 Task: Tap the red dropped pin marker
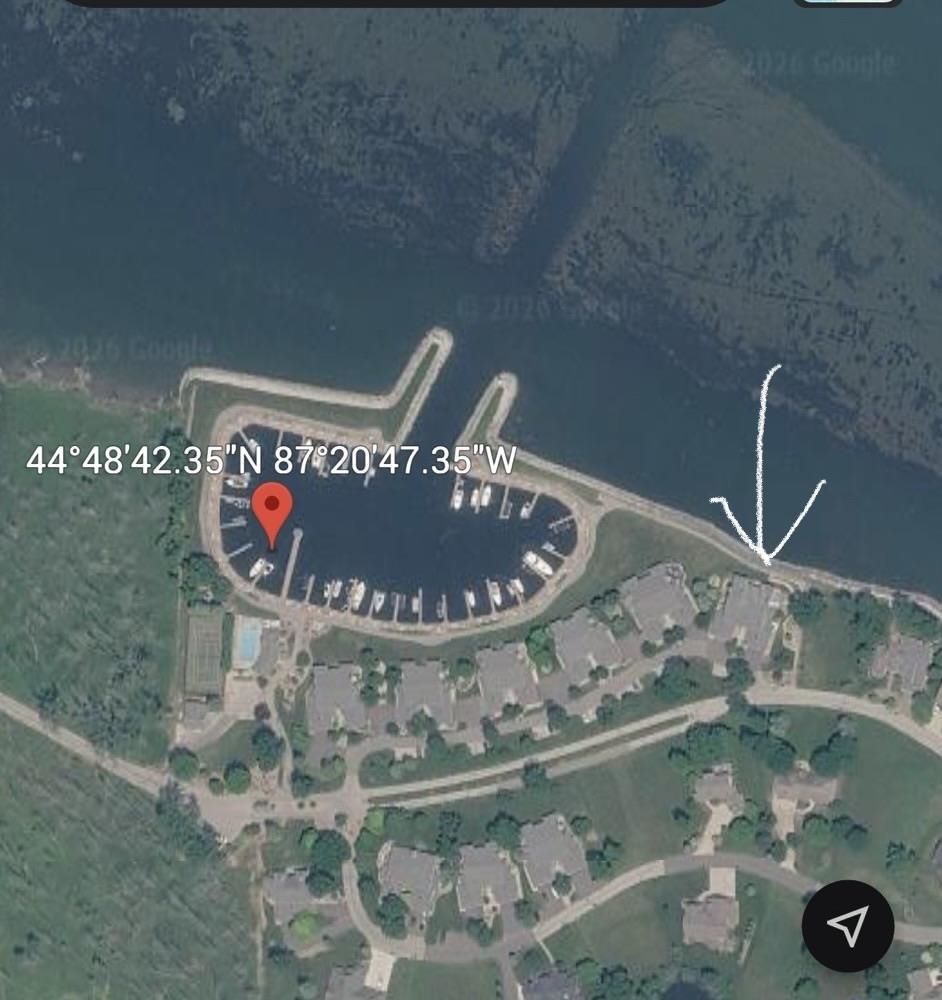click(x=272, y=511)
